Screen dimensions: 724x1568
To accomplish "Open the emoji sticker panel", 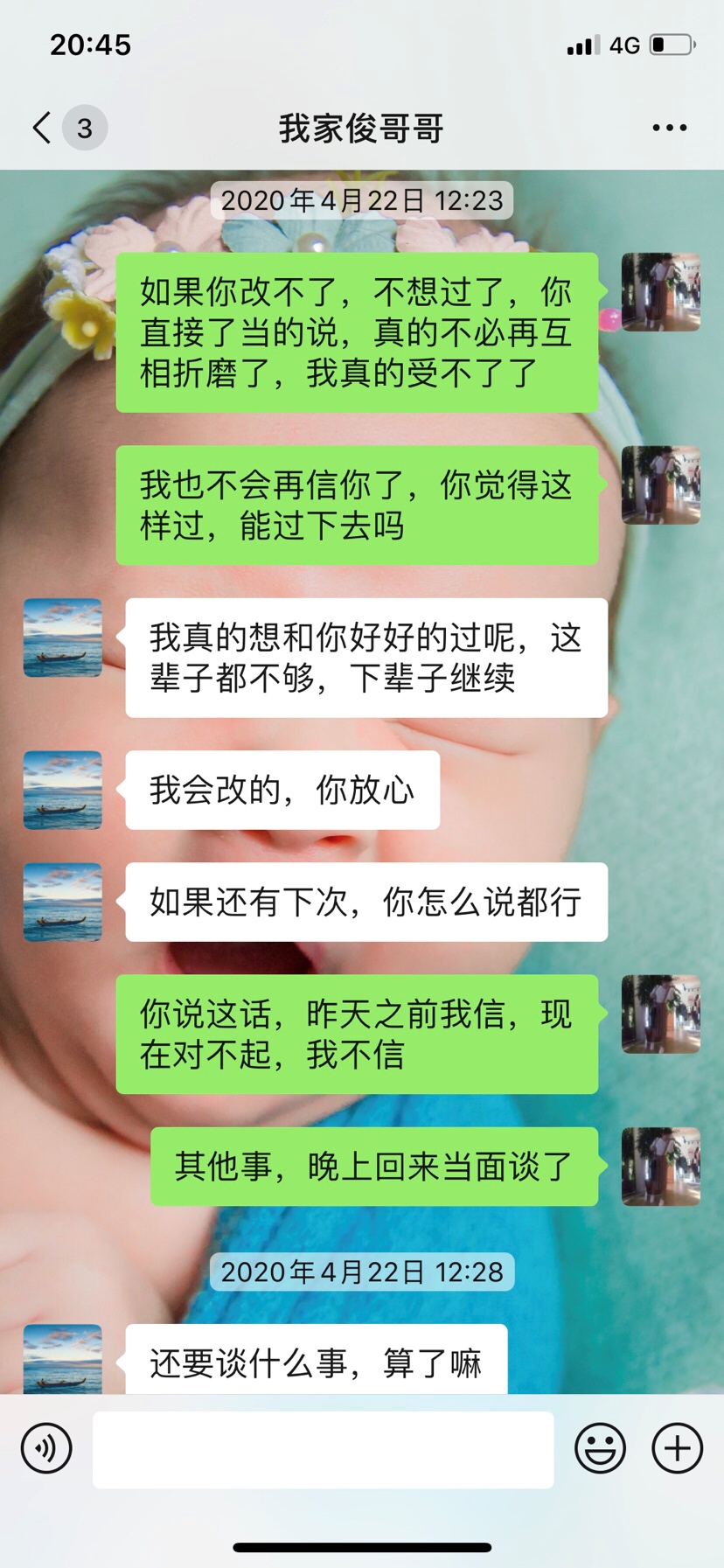I will pyautogui.click(x=600, y=1448).
